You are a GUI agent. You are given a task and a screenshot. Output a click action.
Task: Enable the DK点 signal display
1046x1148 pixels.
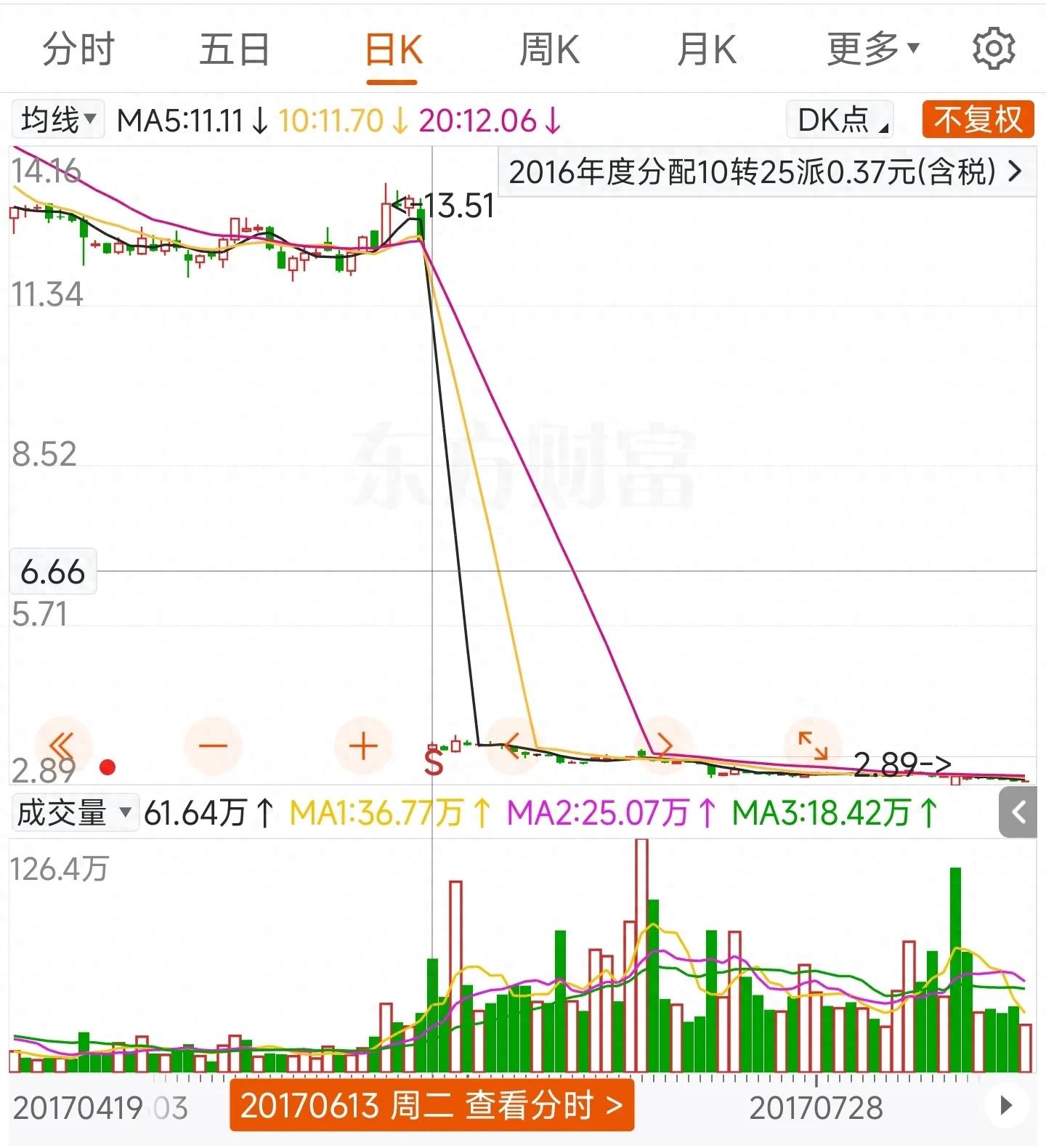pos(840,120)
